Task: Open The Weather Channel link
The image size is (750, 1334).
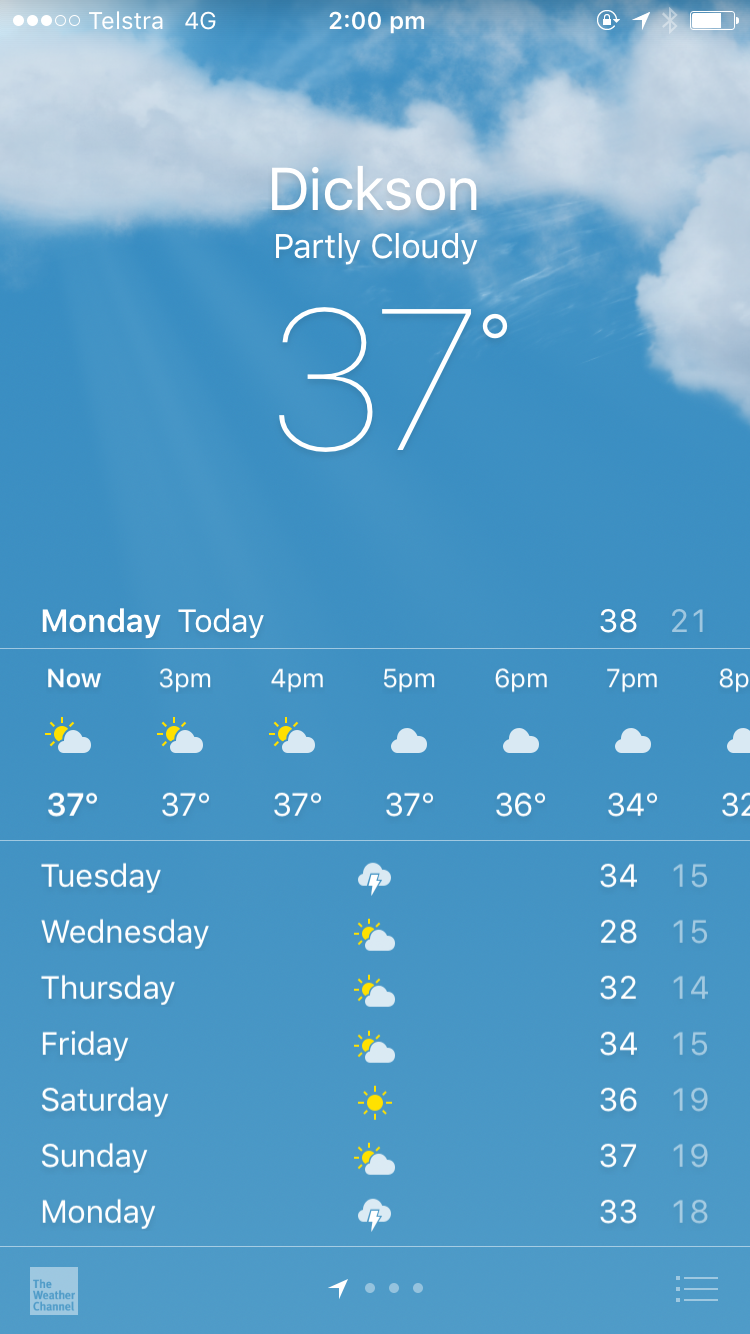Action: (x=54, y=1290)
